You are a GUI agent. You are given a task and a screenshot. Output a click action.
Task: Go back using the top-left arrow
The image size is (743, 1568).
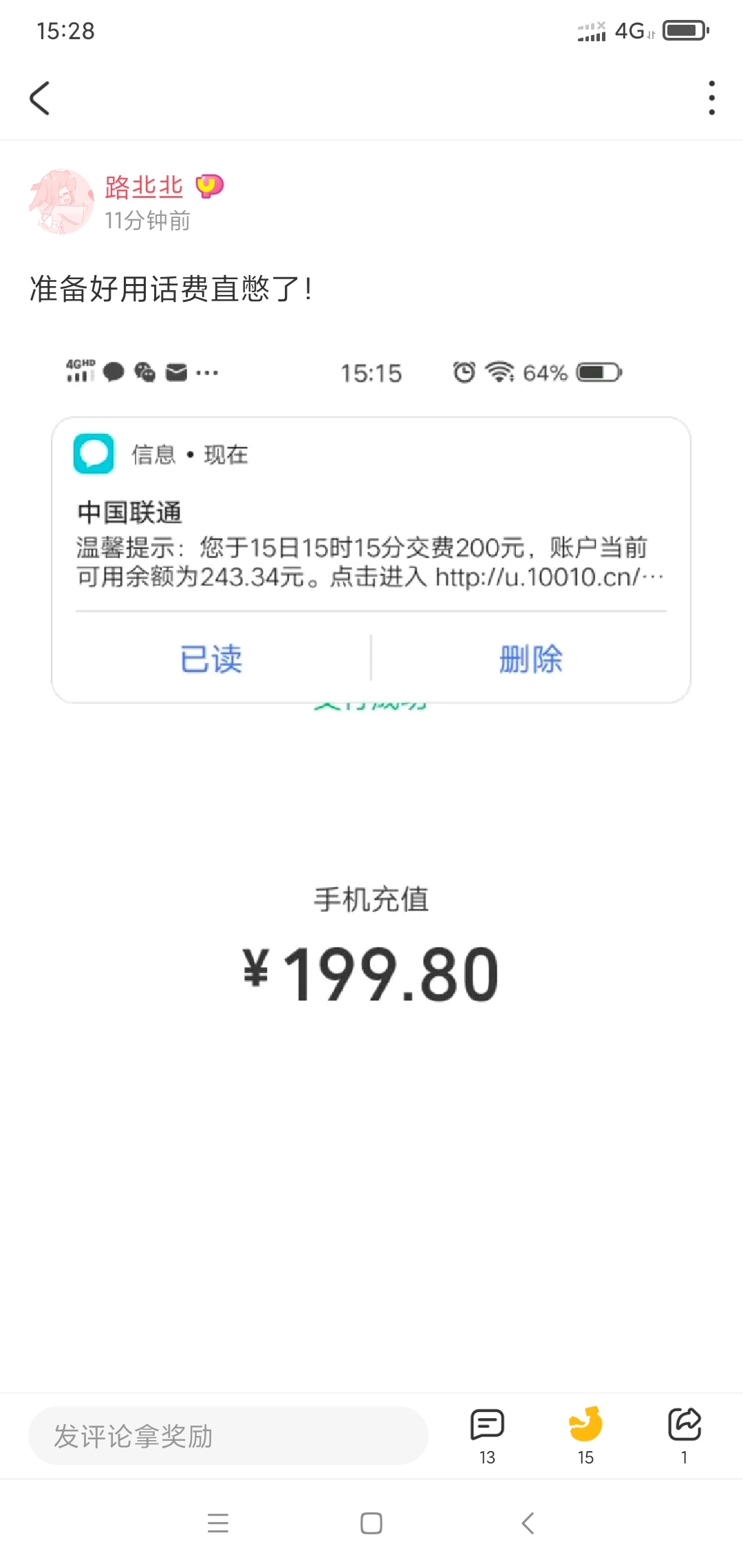tap(40, 98)
